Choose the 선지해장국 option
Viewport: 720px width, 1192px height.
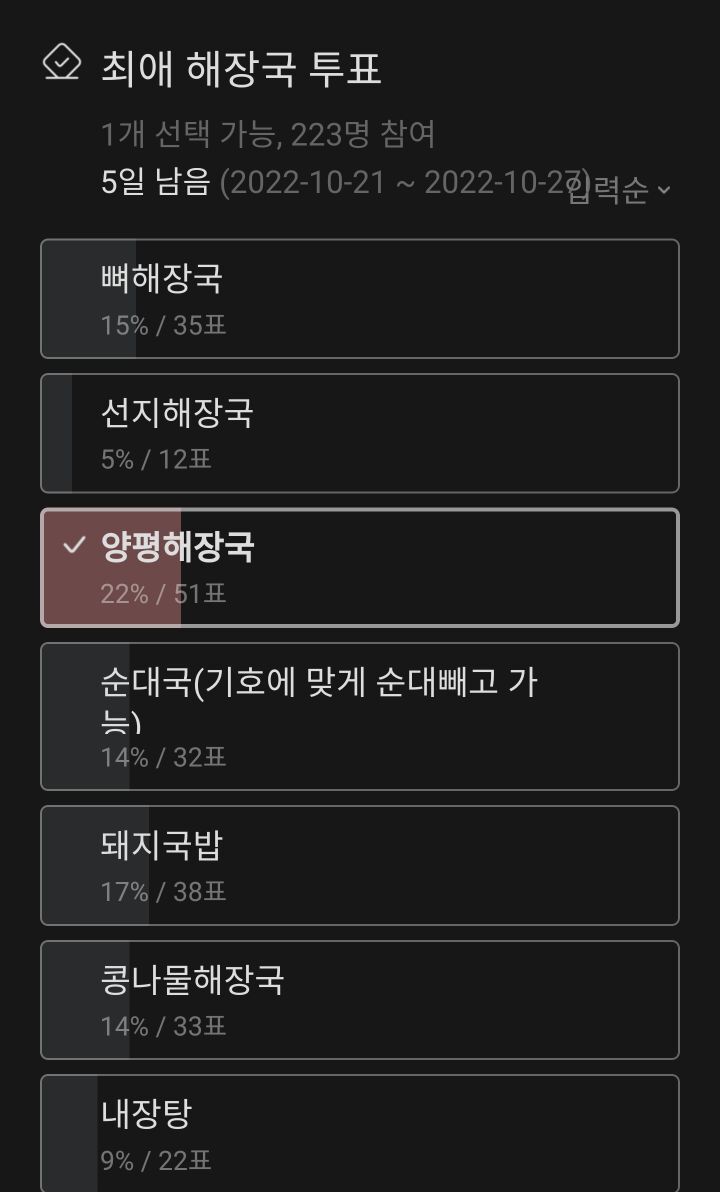click(360, 433)
